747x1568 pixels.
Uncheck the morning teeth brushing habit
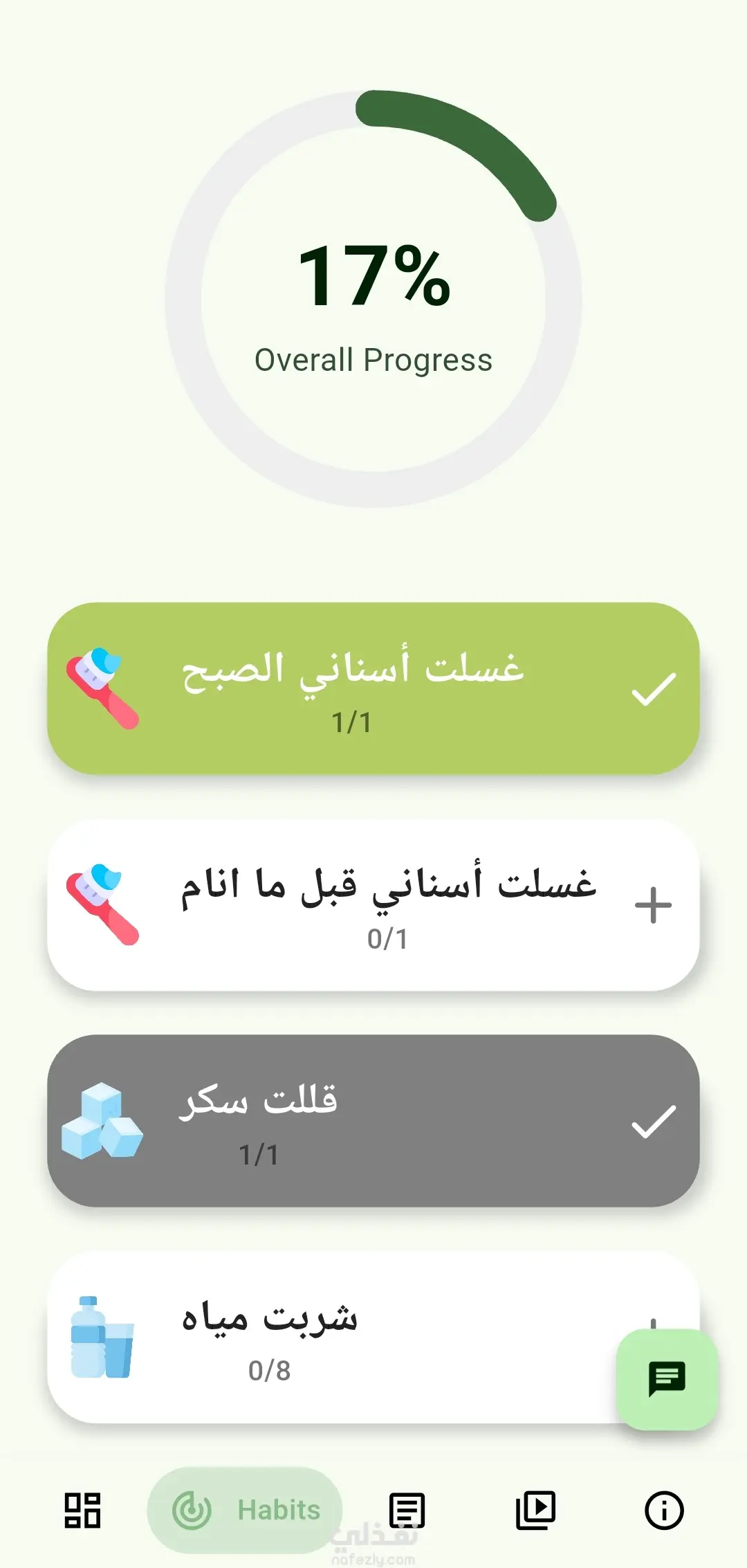[x=653, y=689]
